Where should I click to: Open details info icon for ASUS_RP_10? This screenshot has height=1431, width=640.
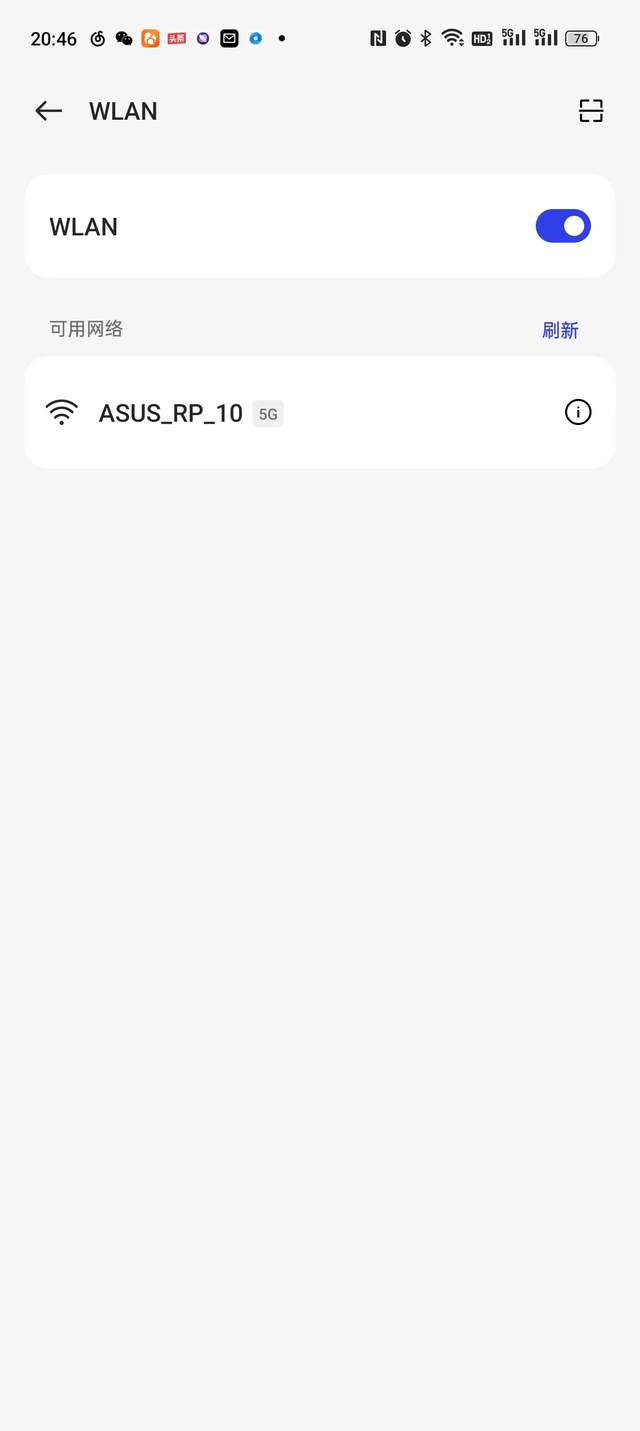(x=578, y=412)
